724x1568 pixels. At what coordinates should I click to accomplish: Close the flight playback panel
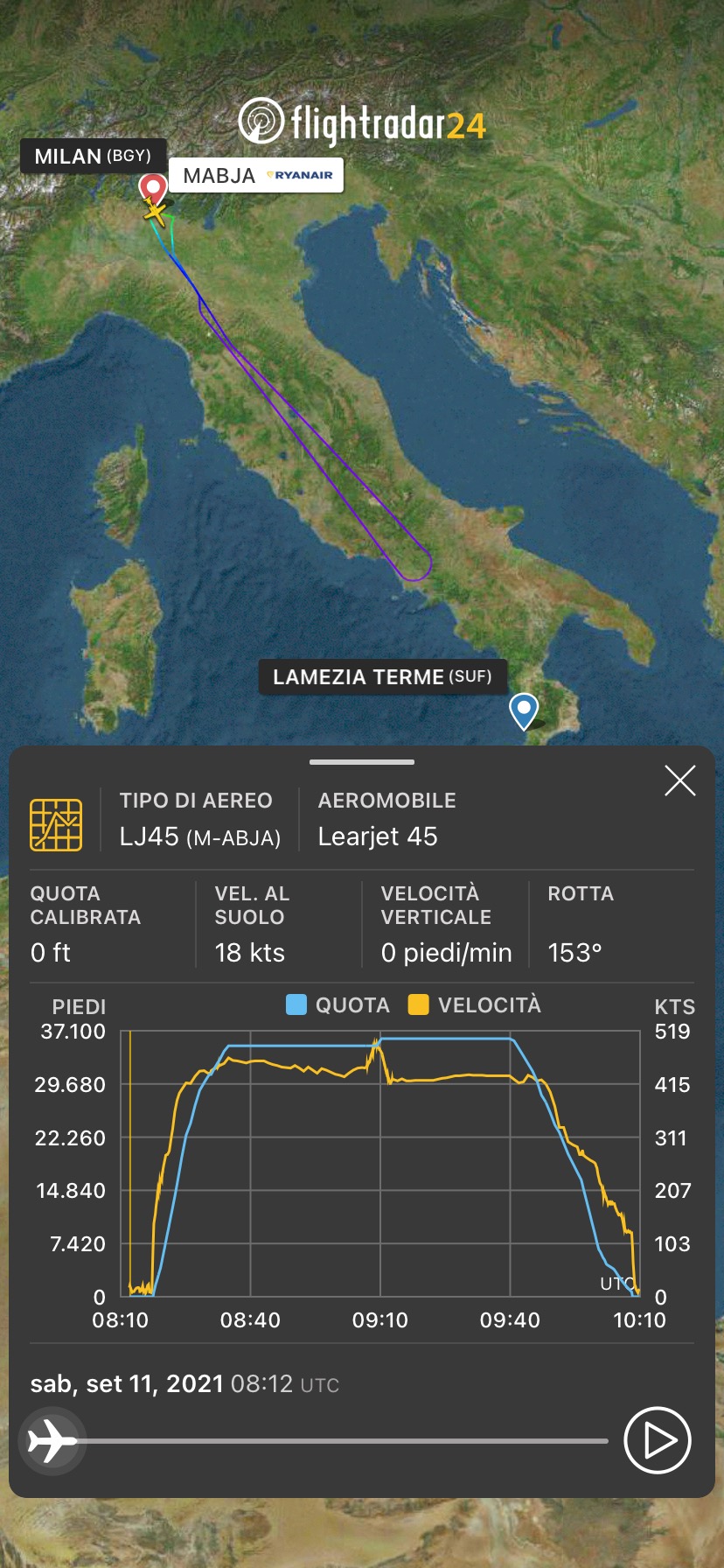click(x=679, y=780)
